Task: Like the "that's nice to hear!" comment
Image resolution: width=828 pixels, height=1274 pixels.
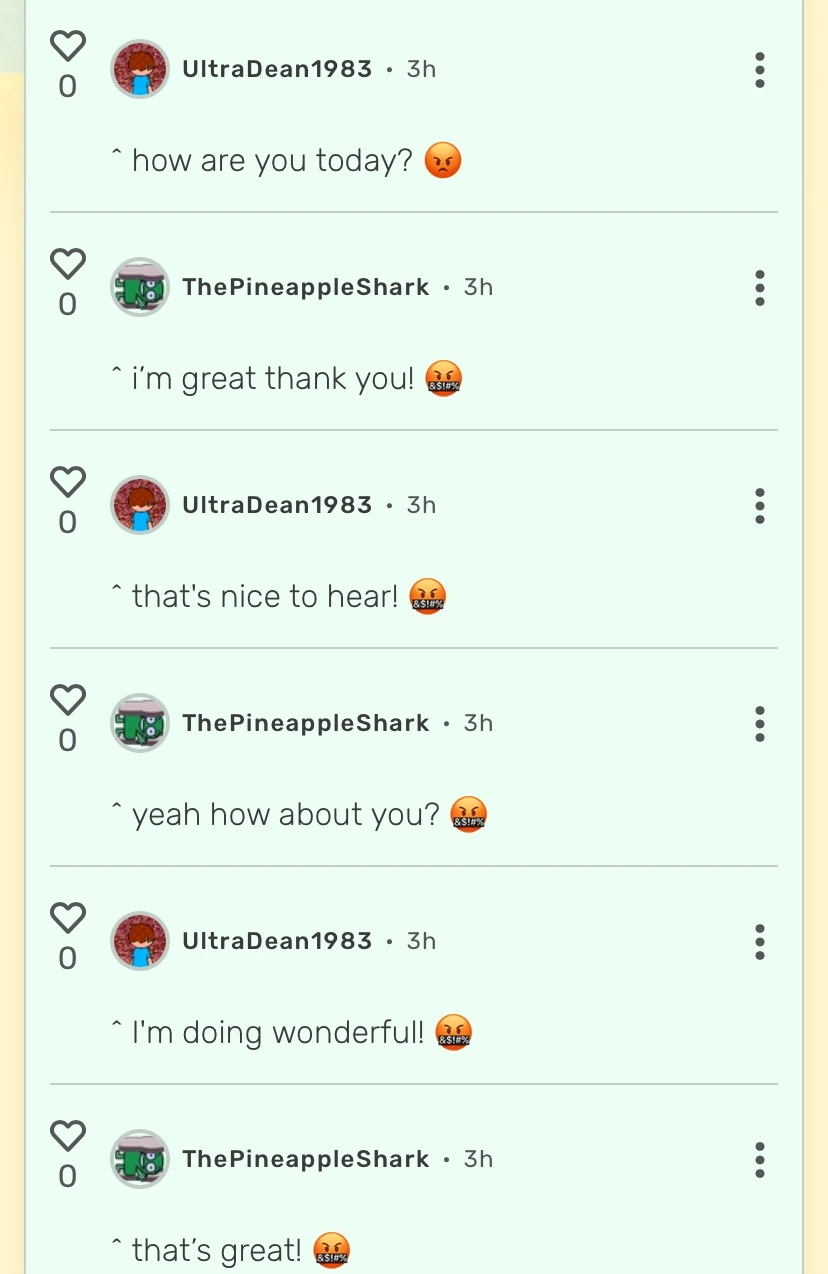Action: click(67, 482)
